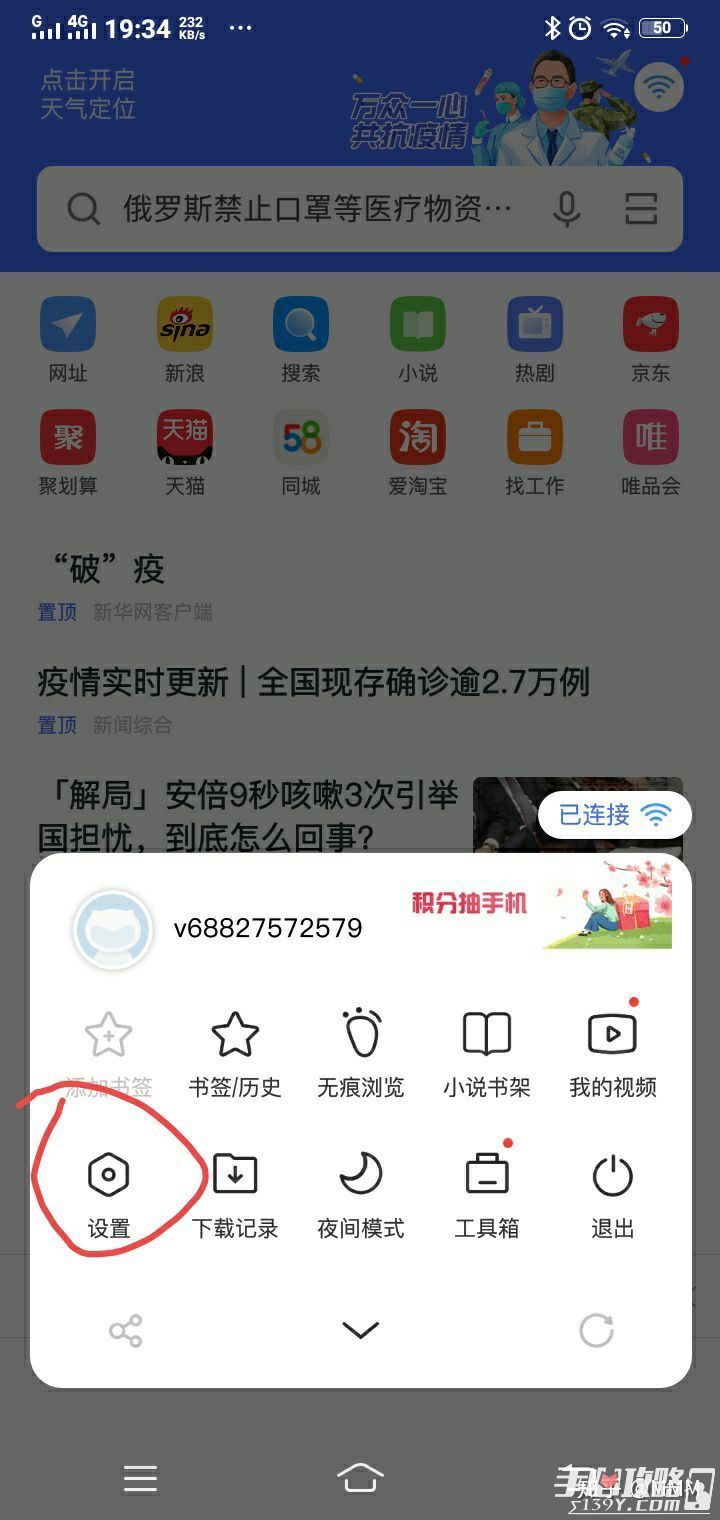Tap the microphone for voice search
720x1520 pixels.
(567, 209)
